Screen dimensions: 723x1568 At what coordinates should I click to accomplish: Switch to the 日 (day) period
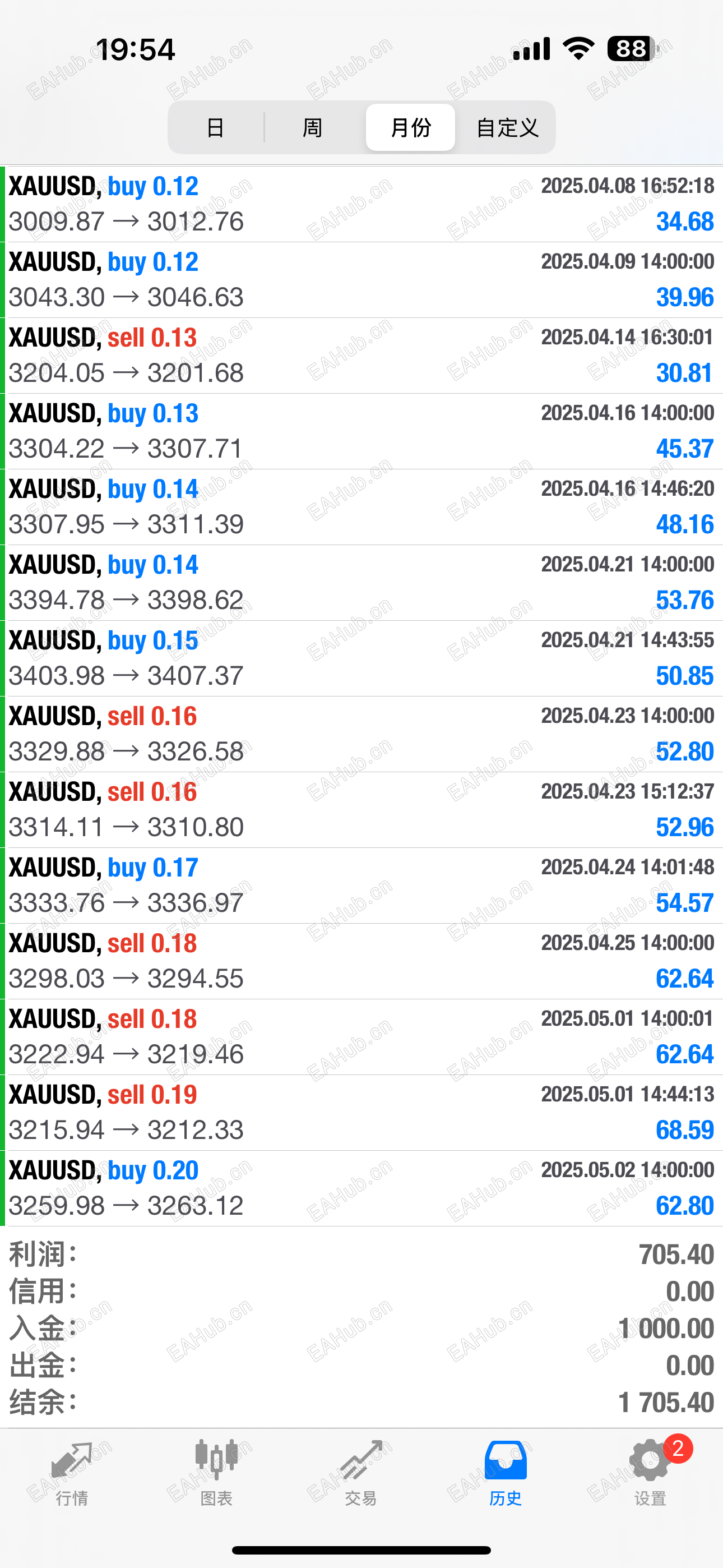[215, 127]
